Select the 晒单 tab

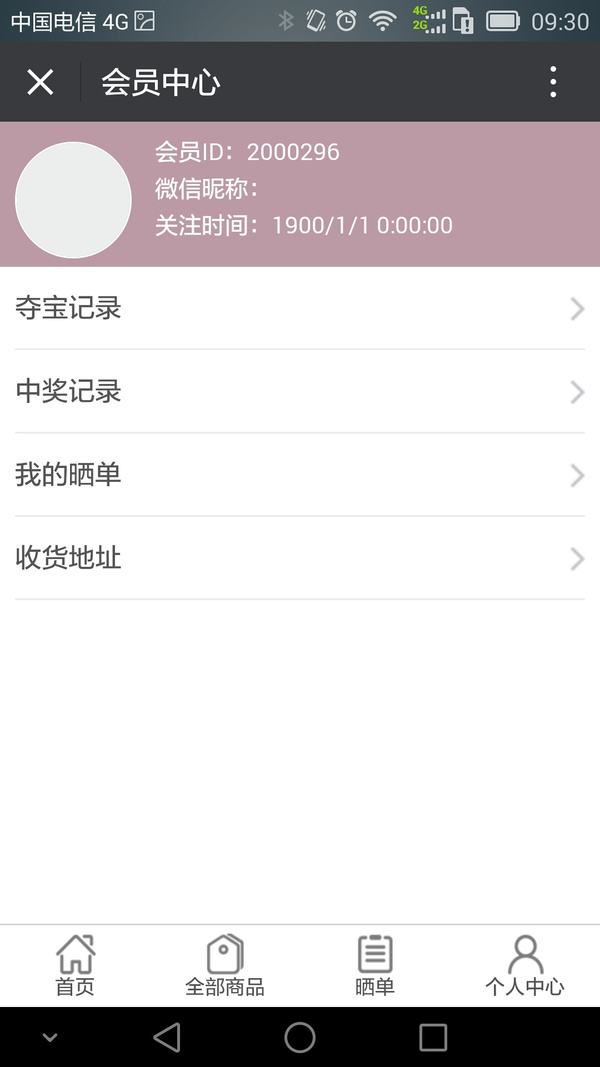(375, 966)
